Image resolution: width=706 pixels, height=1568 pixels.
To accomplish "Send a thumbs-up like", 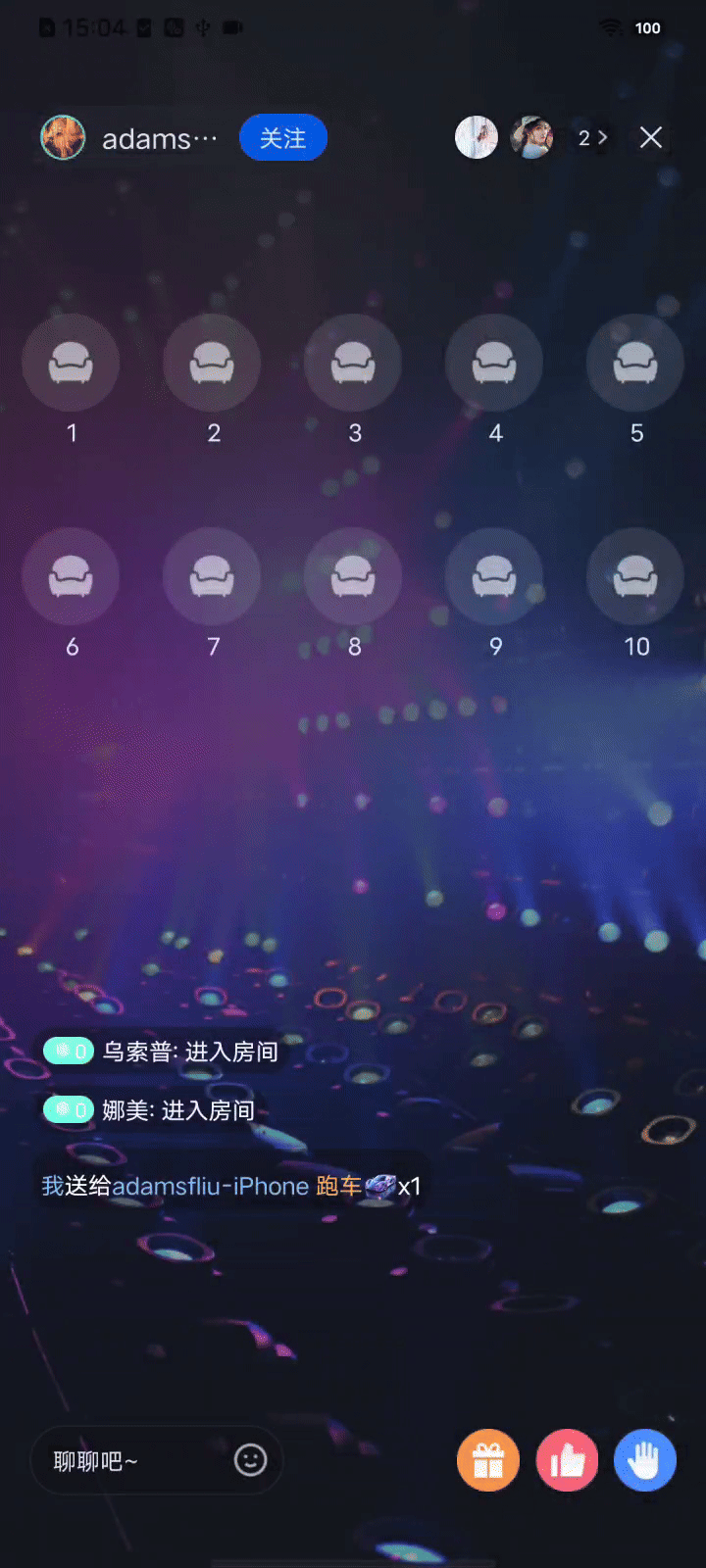I will [x=567, y=1460].
